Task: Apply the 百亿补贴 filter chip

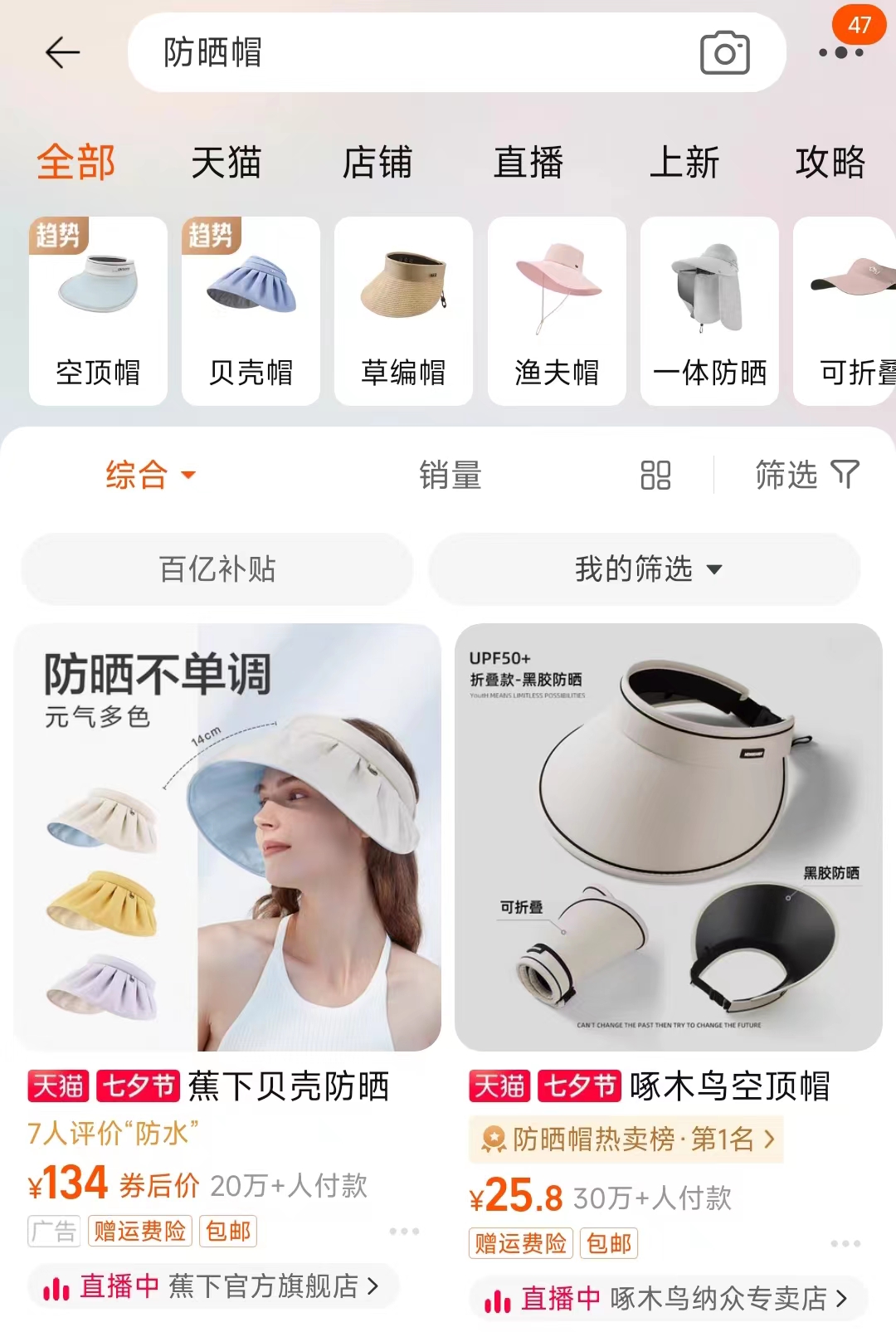Action: point(217,569)
